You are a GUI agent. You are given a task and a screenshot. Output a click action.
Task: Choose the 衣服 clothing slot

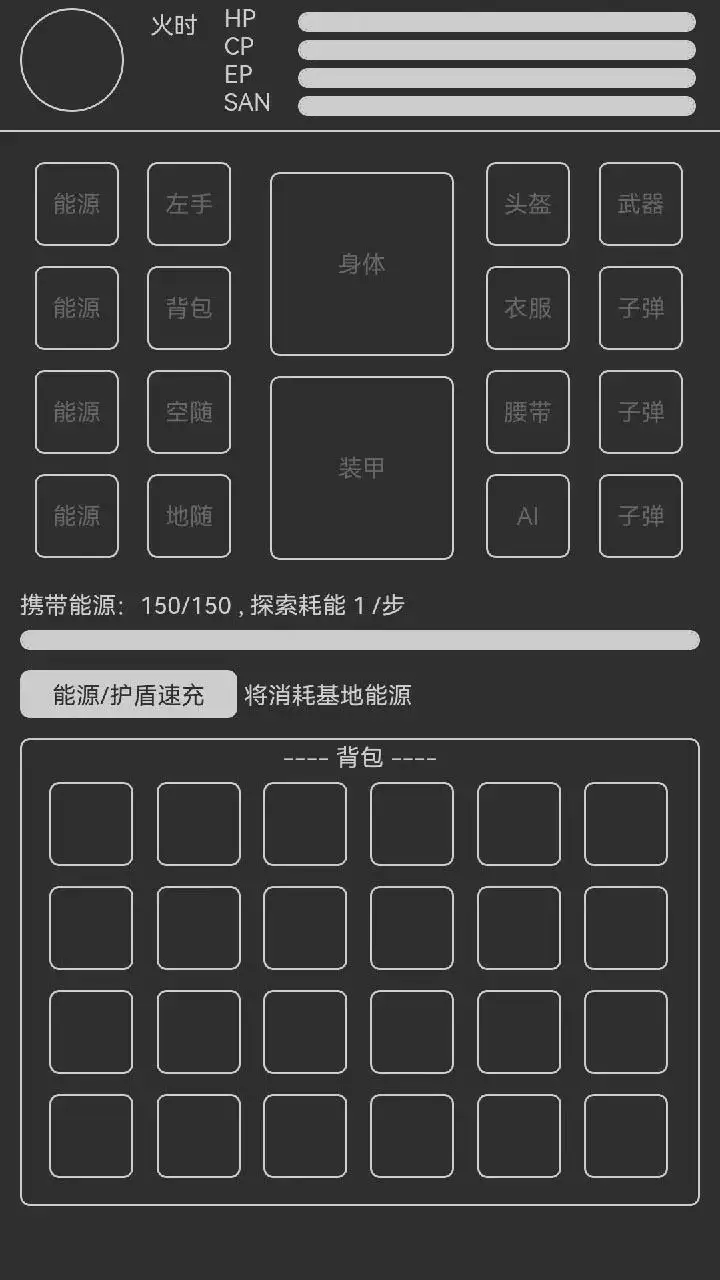coord(528,308)
